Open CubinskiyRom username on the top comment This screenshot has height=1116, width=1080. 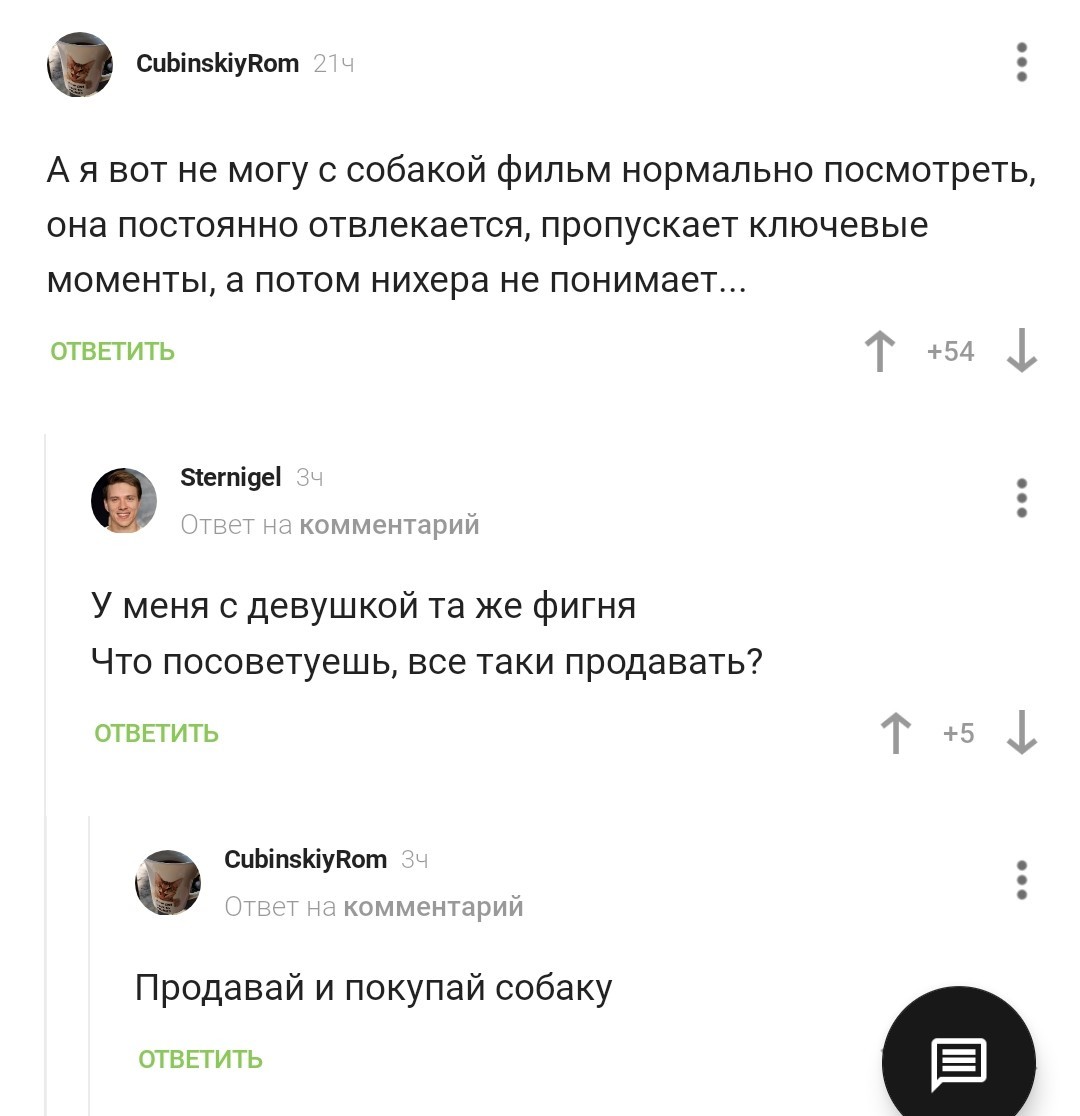tap(217, 63)
